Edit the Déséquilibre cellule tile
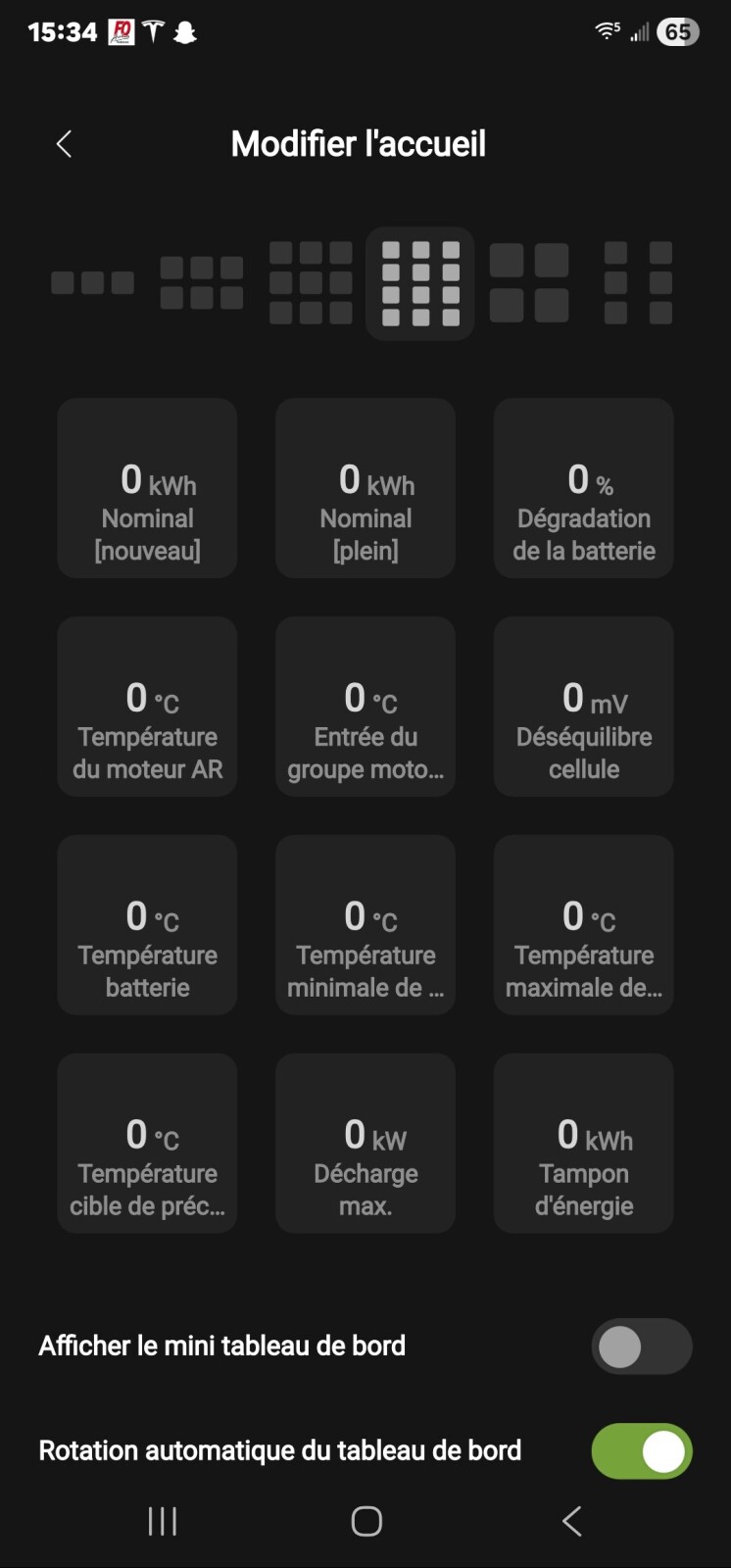The width and height of the screenshot is (731, 1568). tap(584, 707)
